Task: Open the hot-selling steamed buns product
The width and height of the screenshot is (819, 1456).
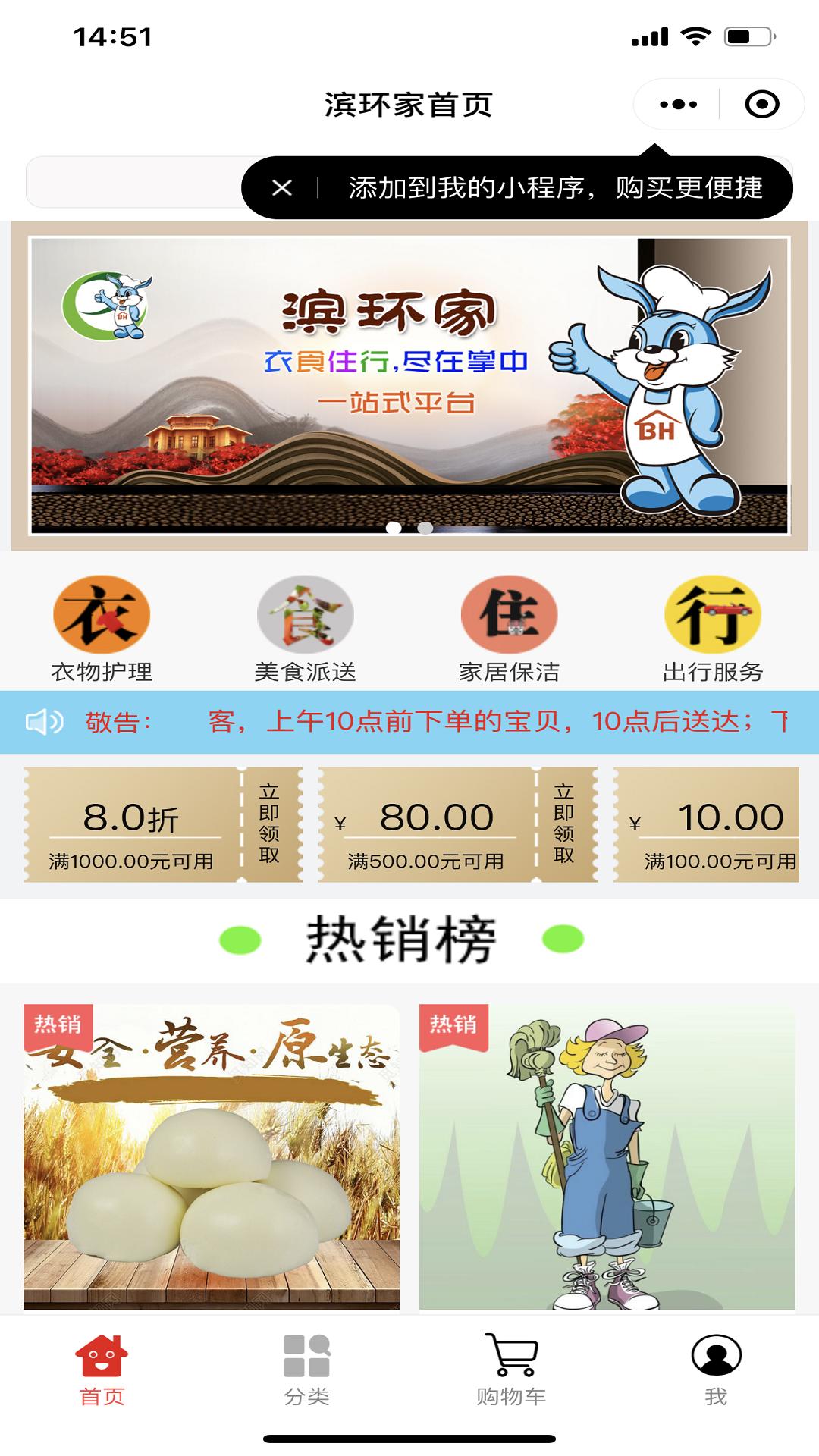Action: [212, 1156]
